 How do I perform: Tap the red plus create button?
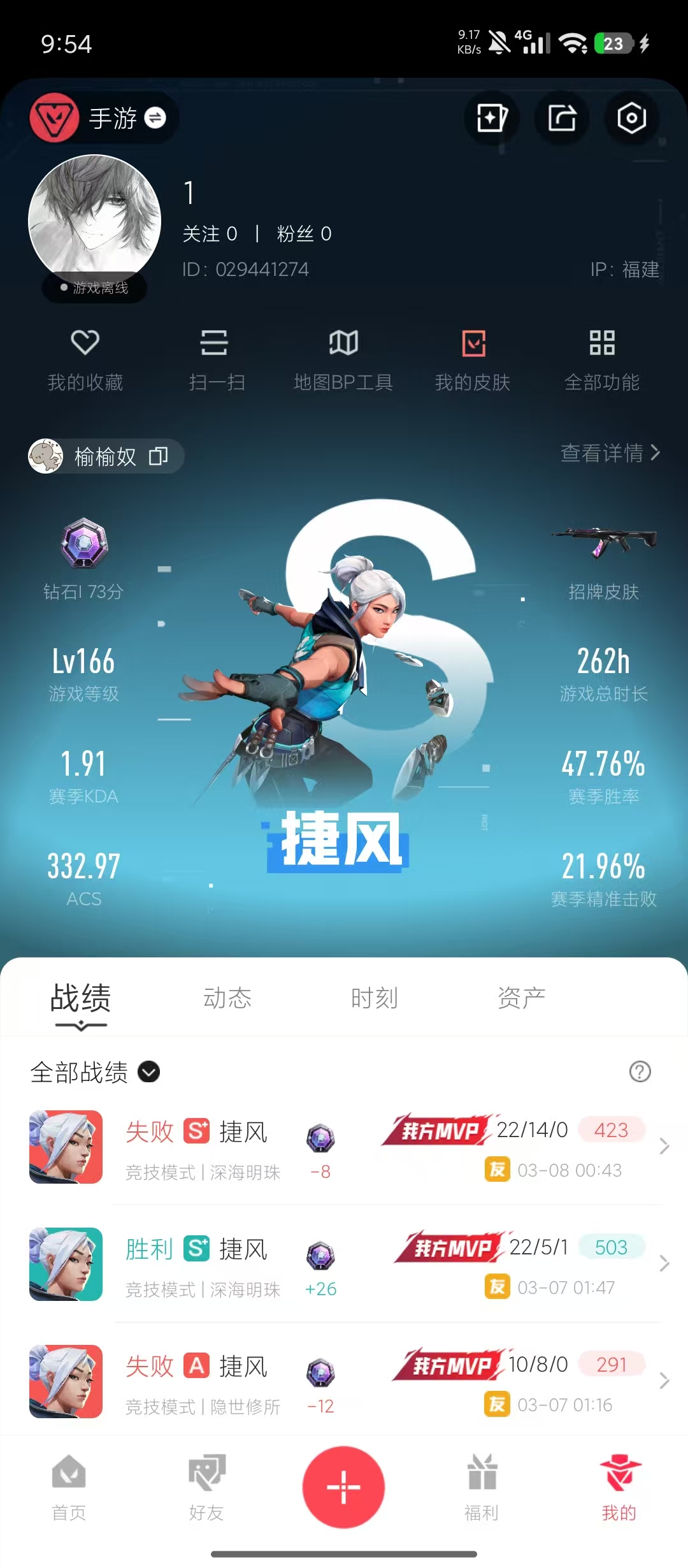click(x=343, y=1487)
